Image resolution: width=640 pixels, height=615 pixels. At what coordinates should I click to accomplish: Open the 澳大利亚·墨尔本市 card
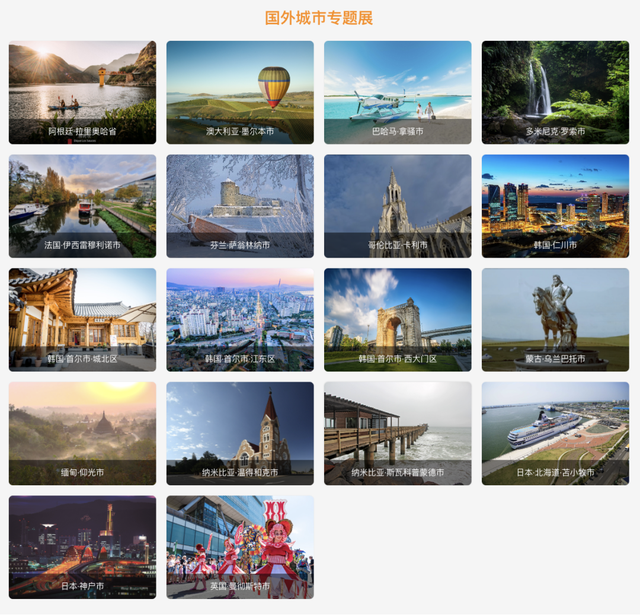(240, 92)
